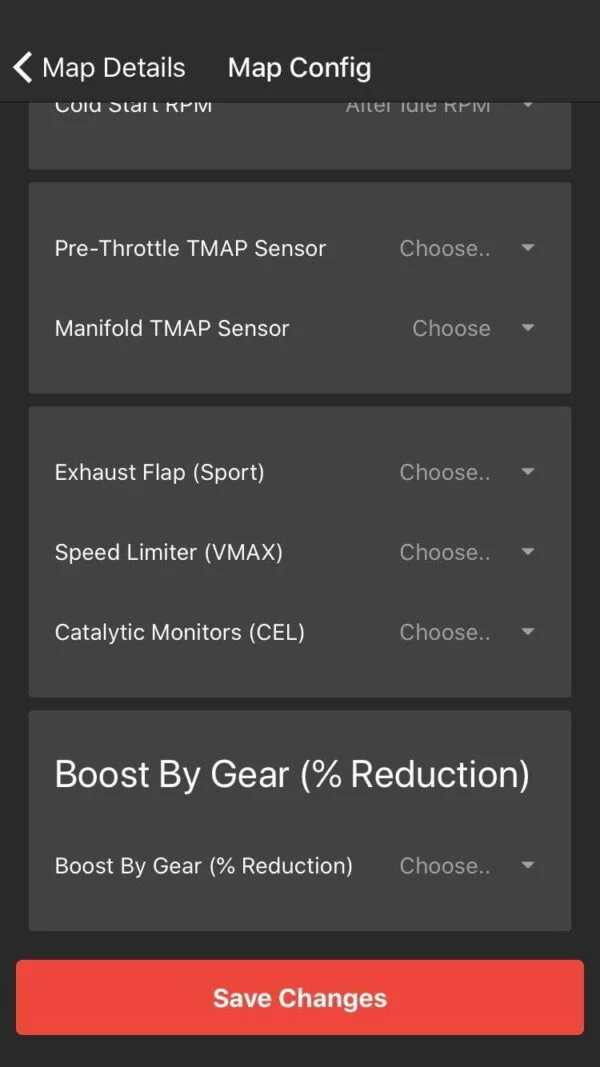This screenshot has width=600, height=1067.
Task: Tap Save Changes
Action: pos(300,998)
